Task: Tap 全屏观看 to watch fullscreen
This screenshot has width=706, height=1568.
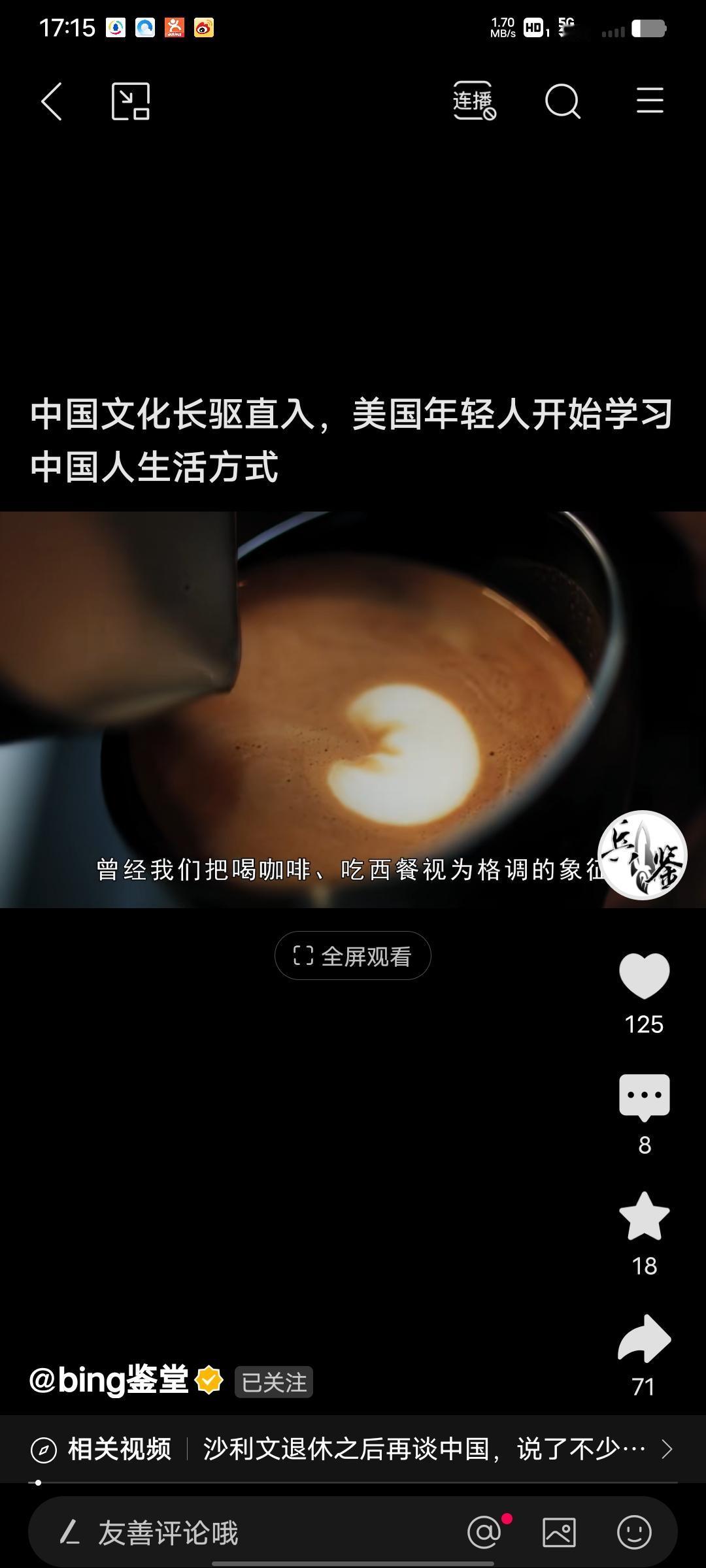Action: (x=353, y=955)
